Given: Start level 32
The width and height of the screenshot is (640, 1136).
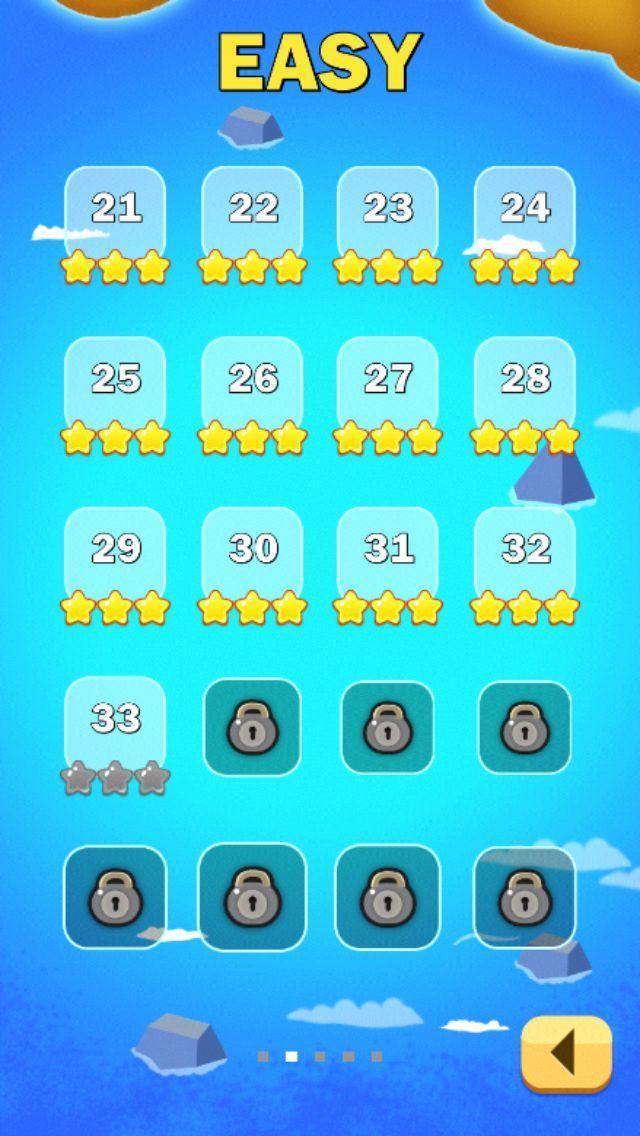Looking at the screenshot, I should pyautogui.click(x=525, y=555).
